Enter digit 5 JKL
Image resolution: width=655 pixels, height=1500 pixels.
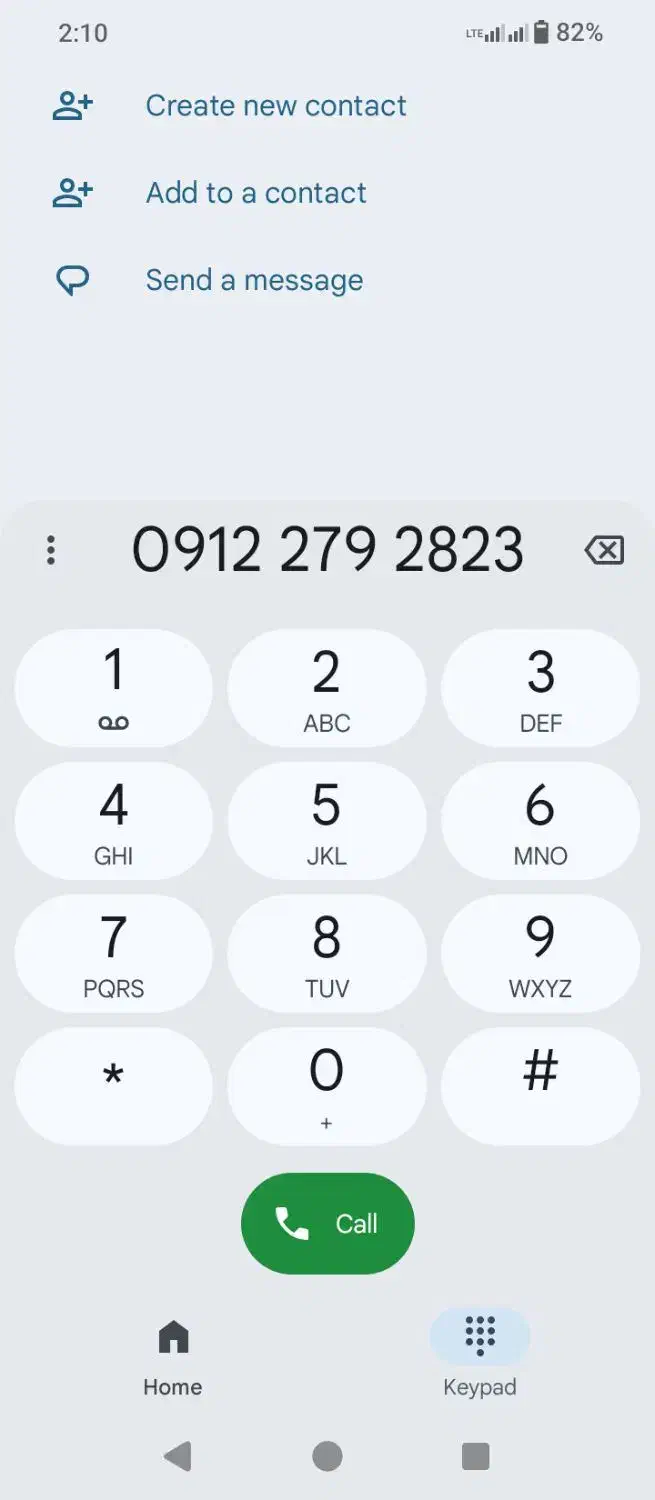[327, 821]
